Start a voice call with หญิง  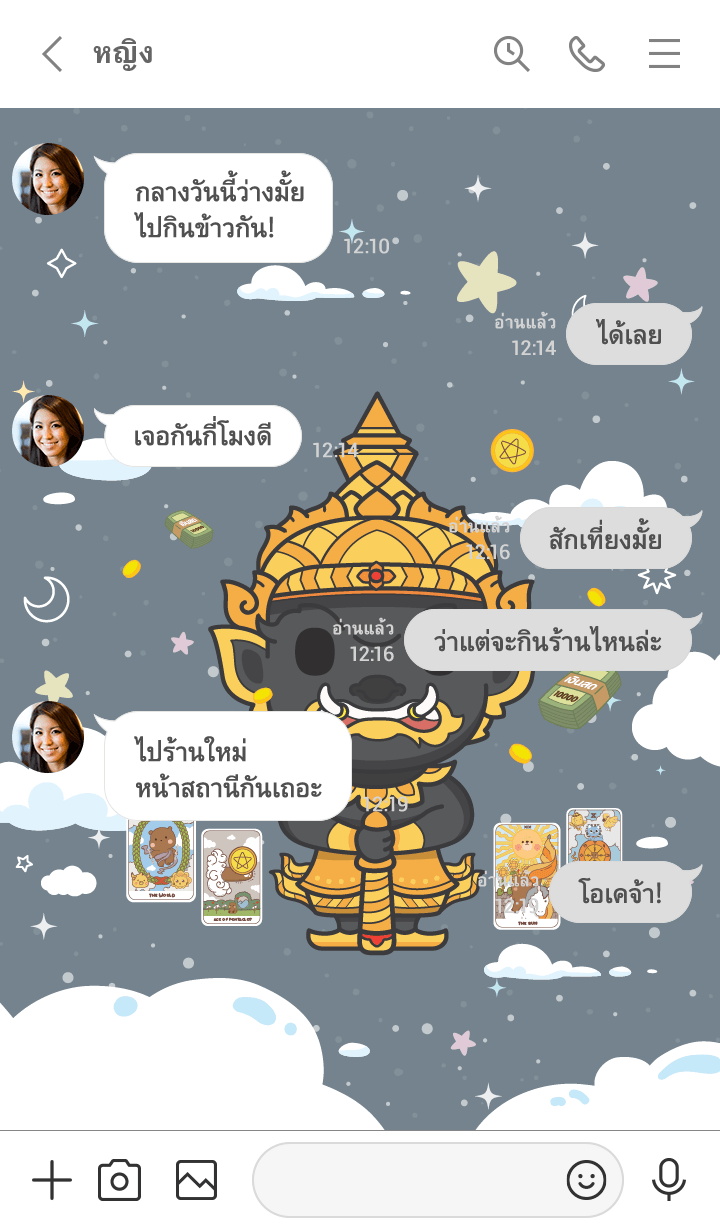[586, 54]
